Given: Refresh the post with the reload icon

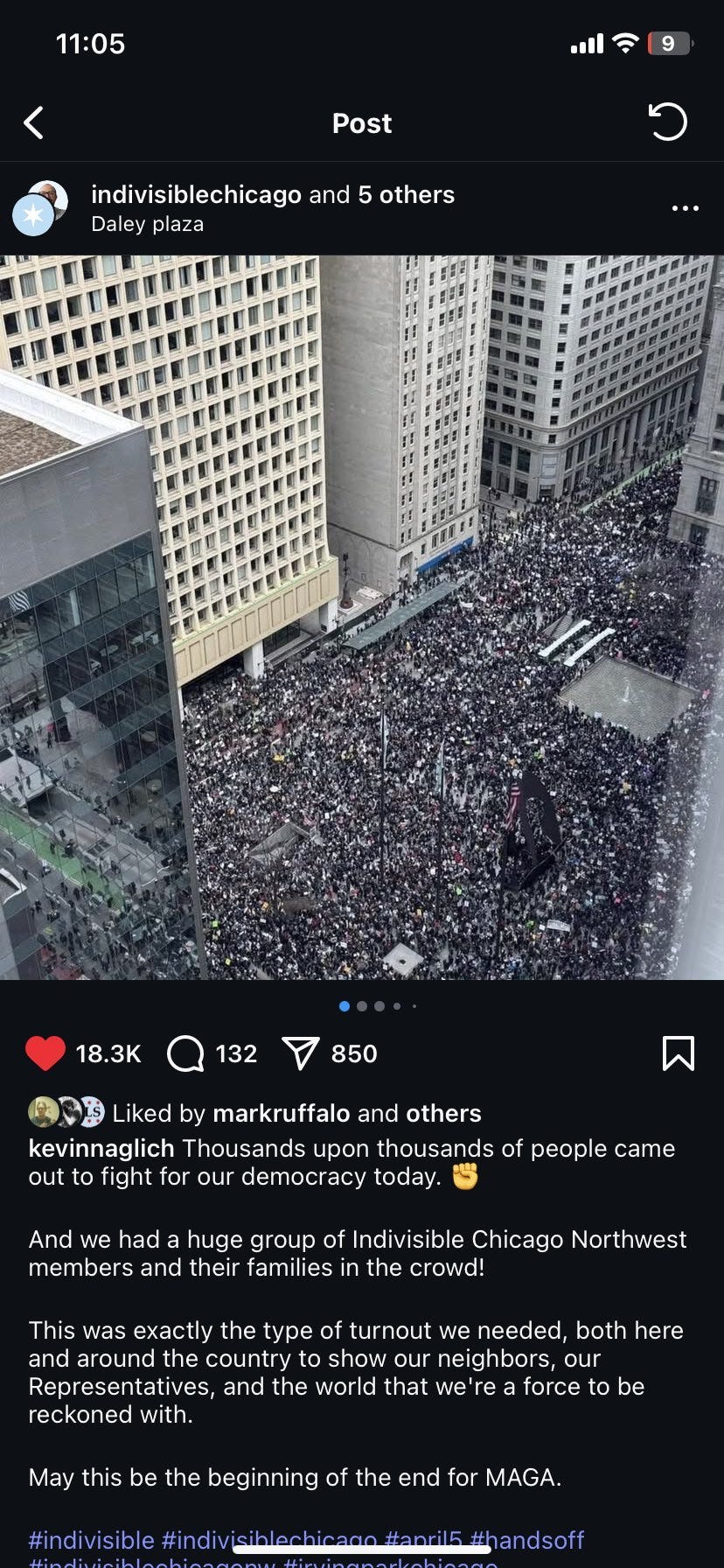Looking at the screenshot, I should point(668,122).
